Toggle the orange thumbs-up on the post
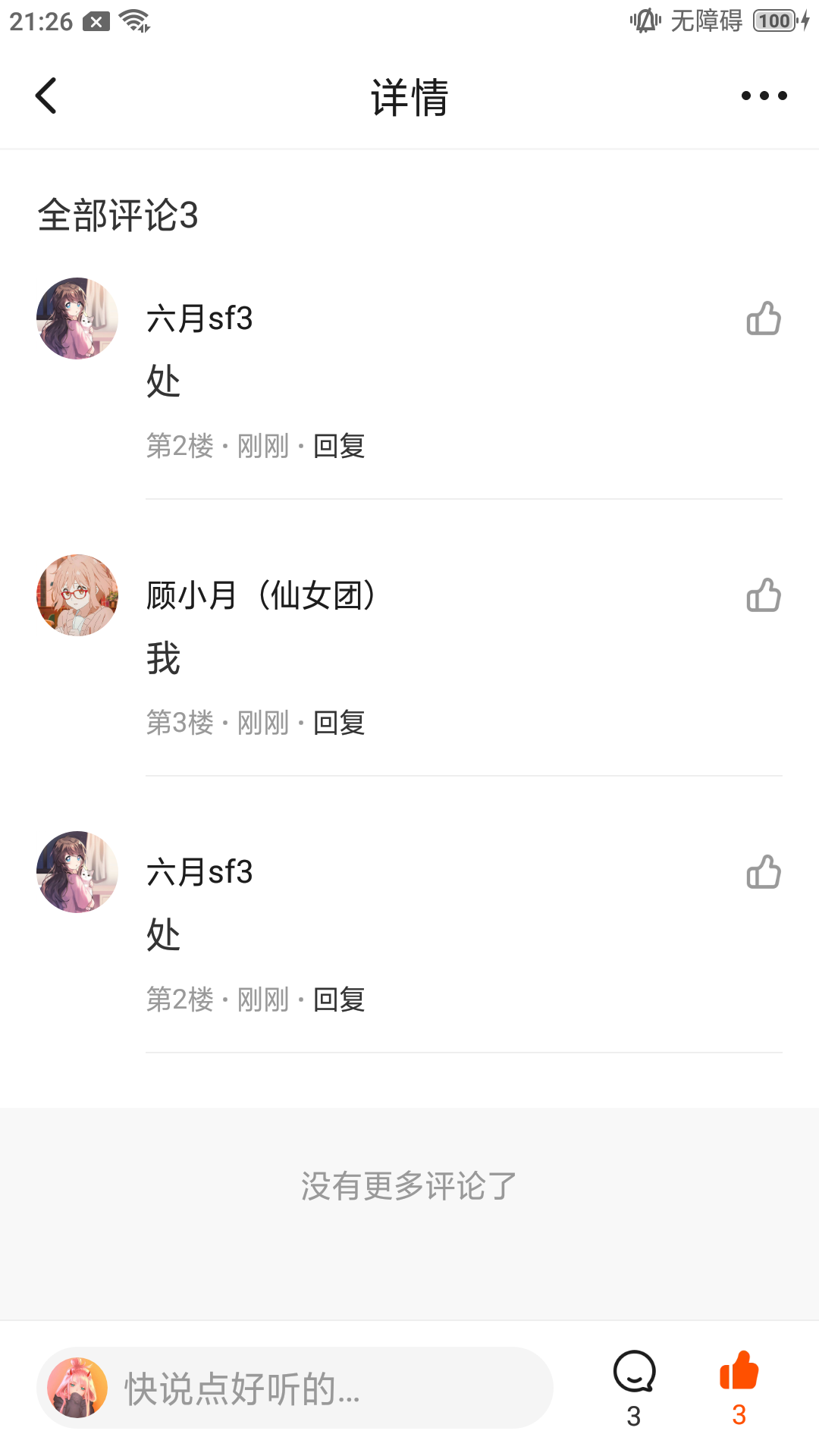Viewport: 819px width, 1456px height. (739, 1371)
